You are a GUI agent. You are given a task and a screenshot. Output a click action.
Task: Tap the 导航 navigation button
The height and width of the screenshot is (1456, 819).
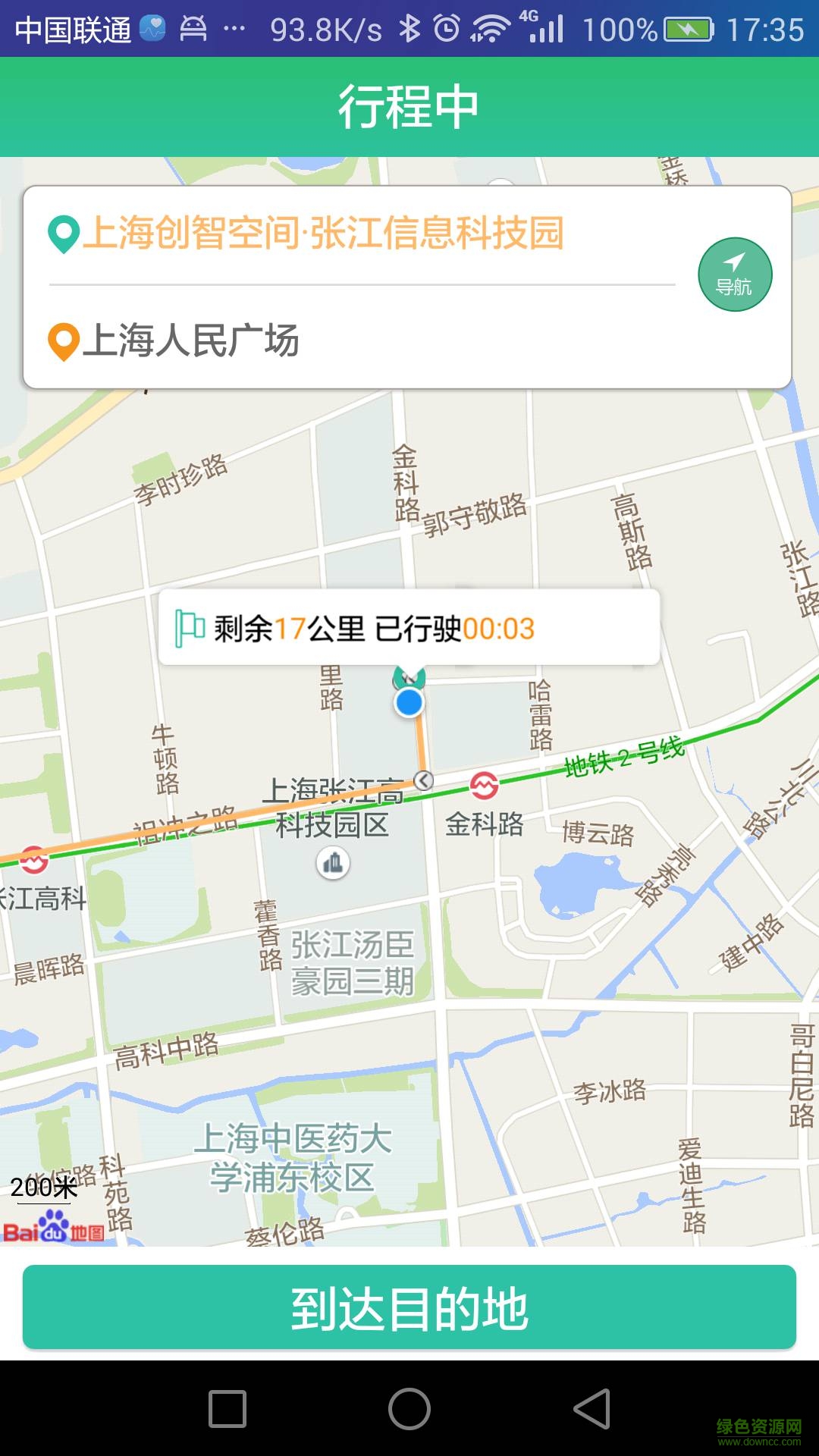tap(734, 274)
